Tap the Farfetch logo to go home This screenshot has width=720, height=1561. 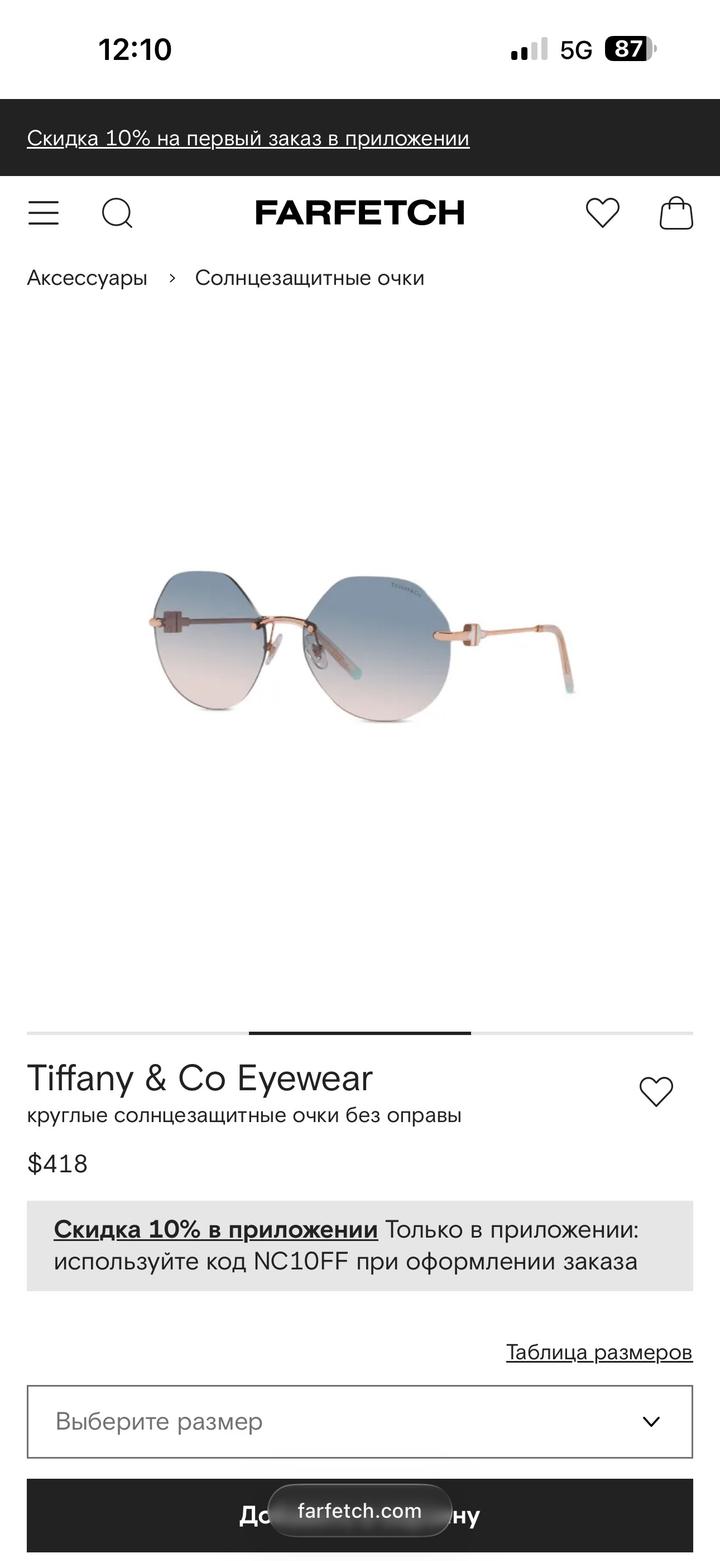(x=360, y=213)
